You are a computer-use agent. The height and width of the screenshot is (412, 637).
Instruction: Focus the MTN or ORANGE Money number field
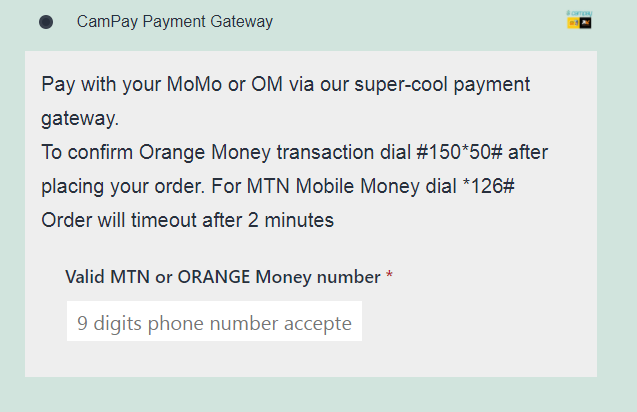click(214, 323)
